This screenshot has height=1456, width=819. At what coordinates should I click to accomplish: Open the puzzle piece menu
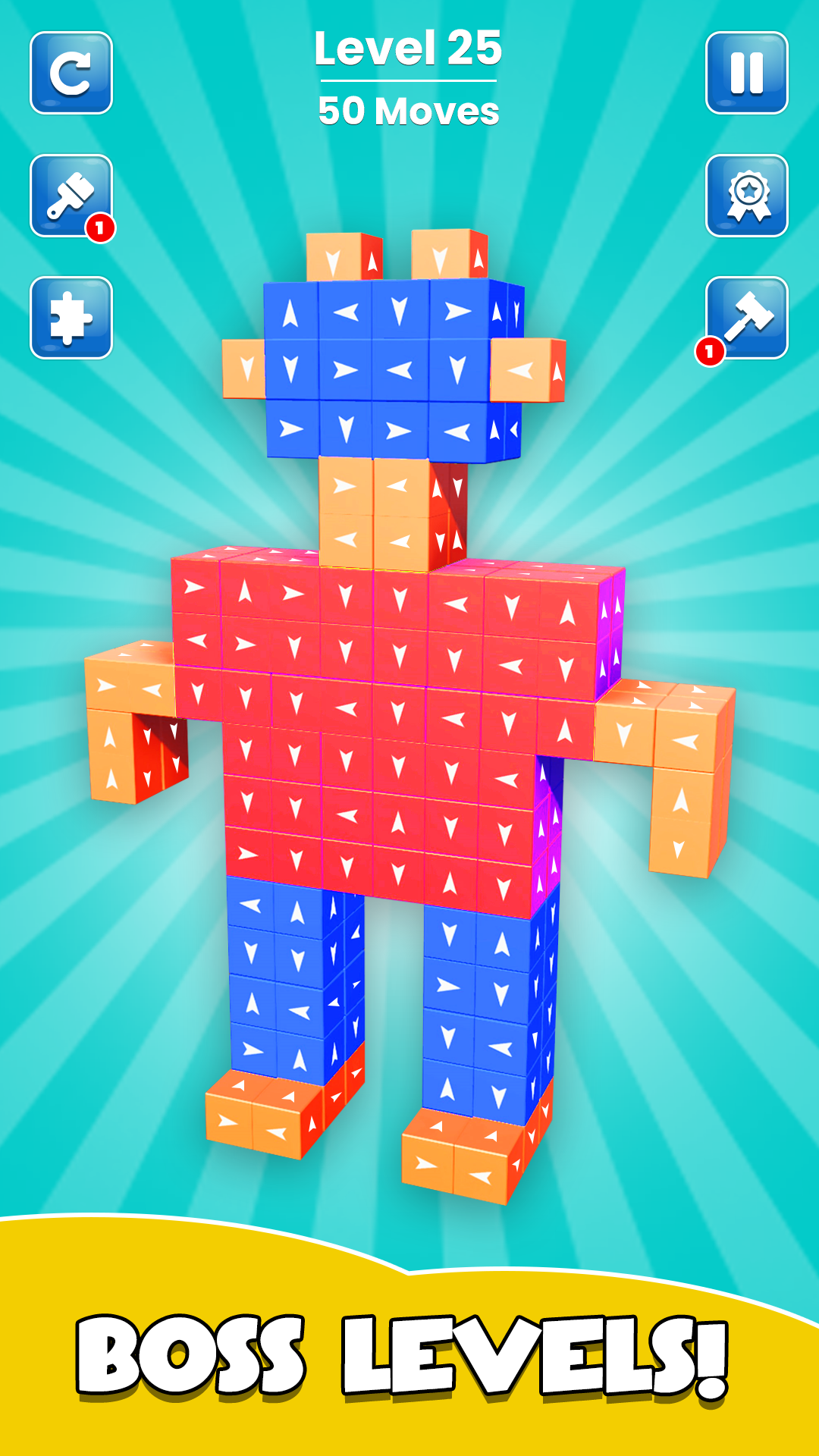[x=71, y=318]
